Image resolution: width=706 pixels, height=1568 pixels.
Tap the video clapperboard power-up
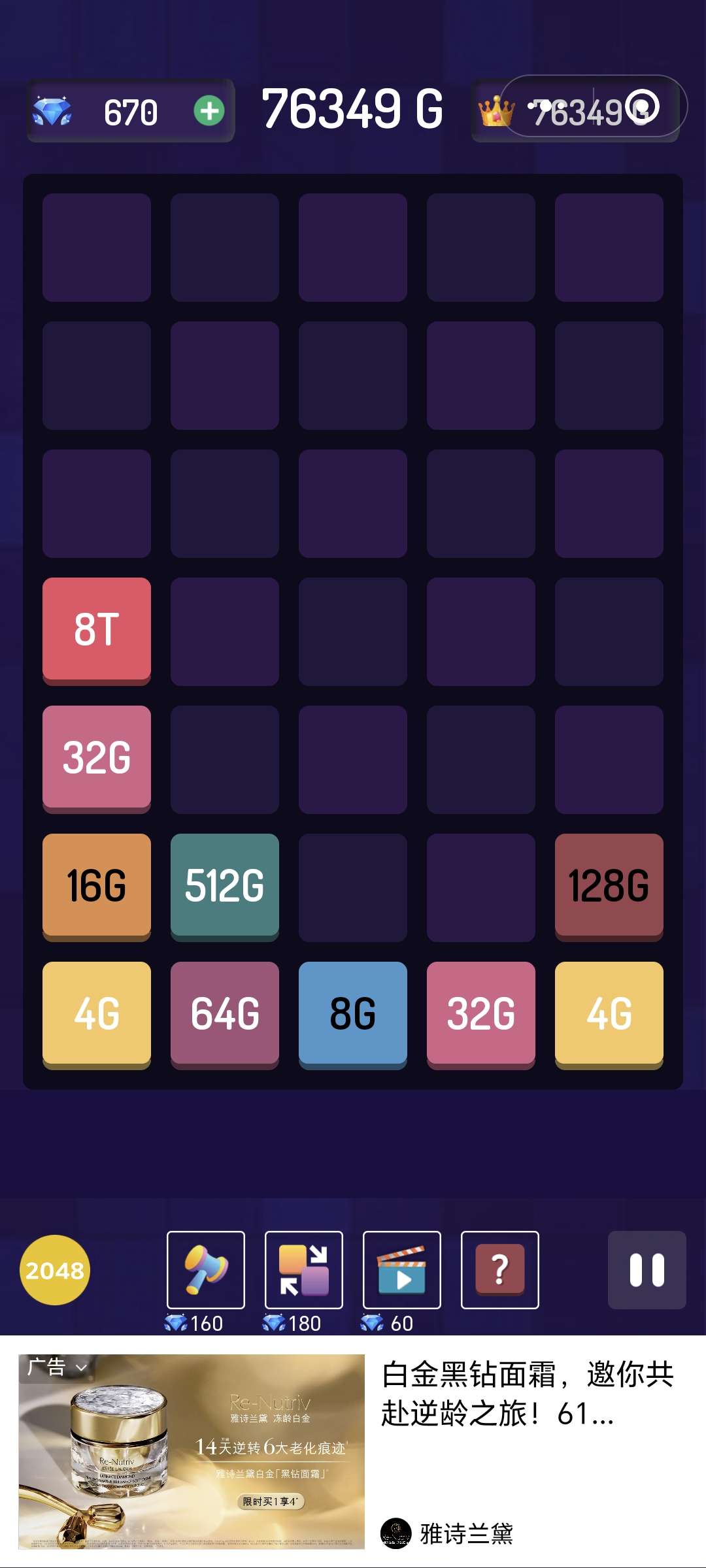pos(402,1269)
